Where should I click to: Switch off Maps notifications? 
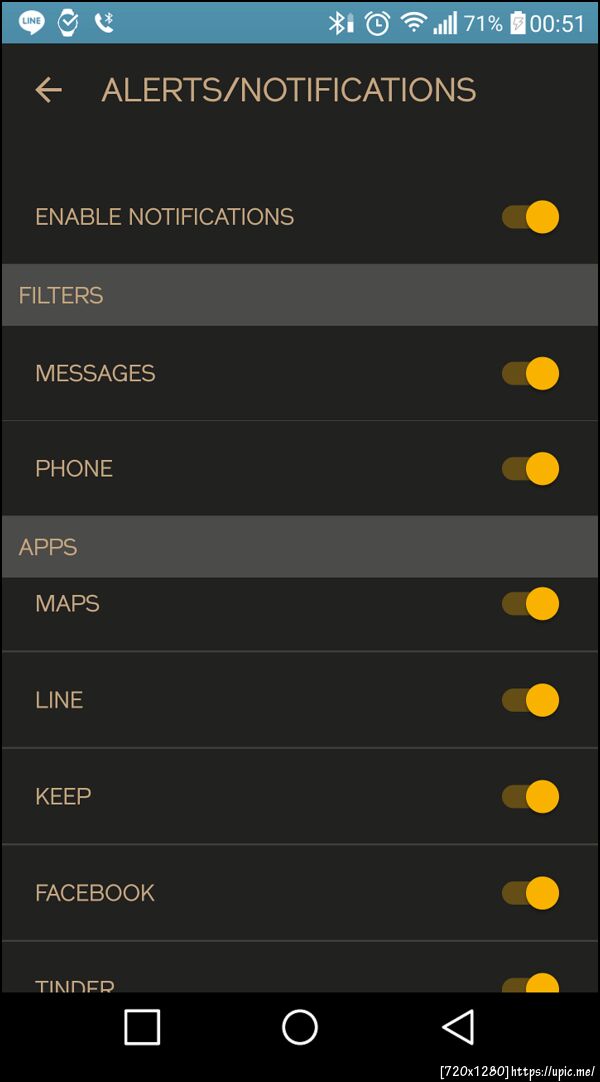pyautogui.click(x=531, y=604)
